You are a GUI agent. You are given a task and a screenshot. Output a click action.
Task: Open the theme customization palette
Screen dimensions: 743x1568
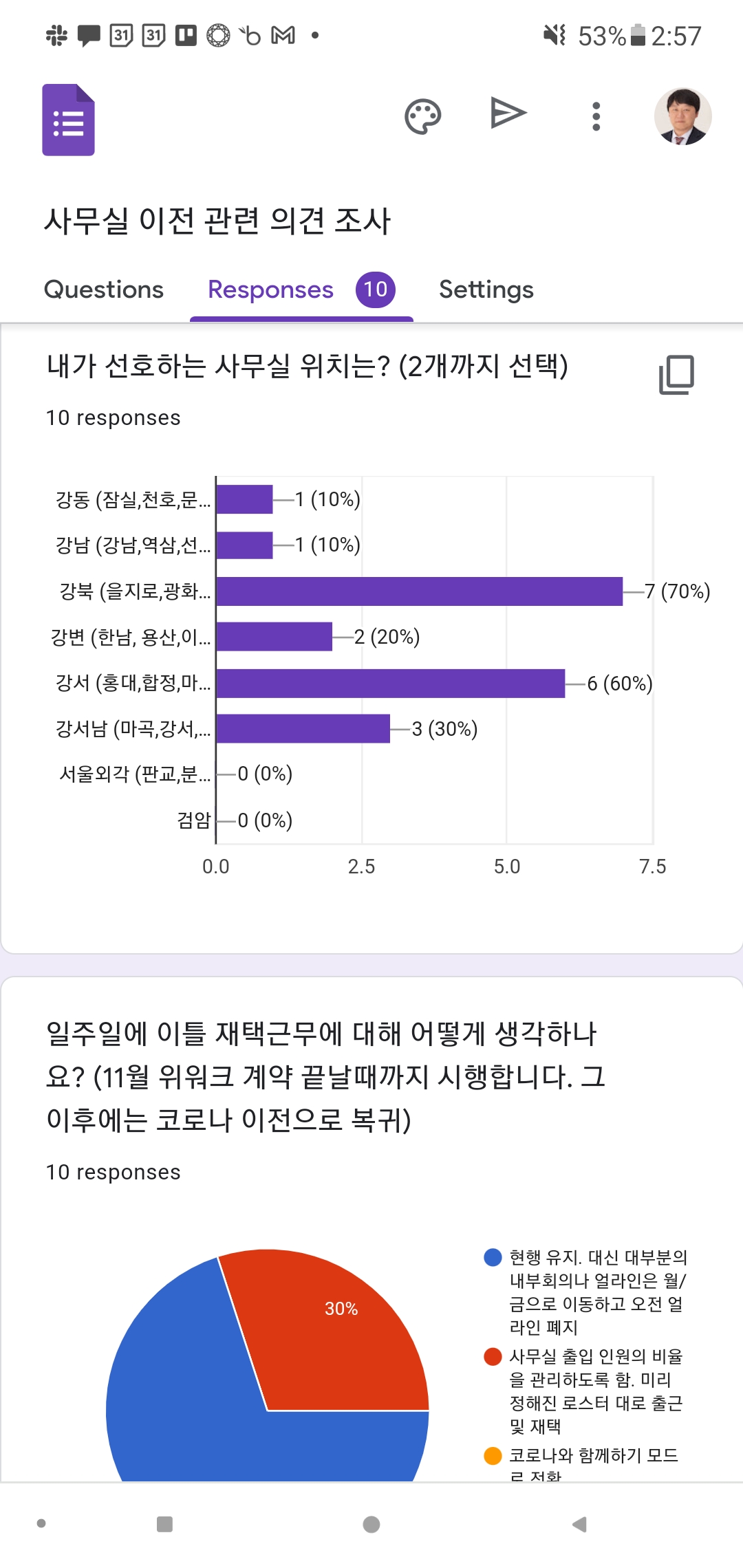point(422,117)
